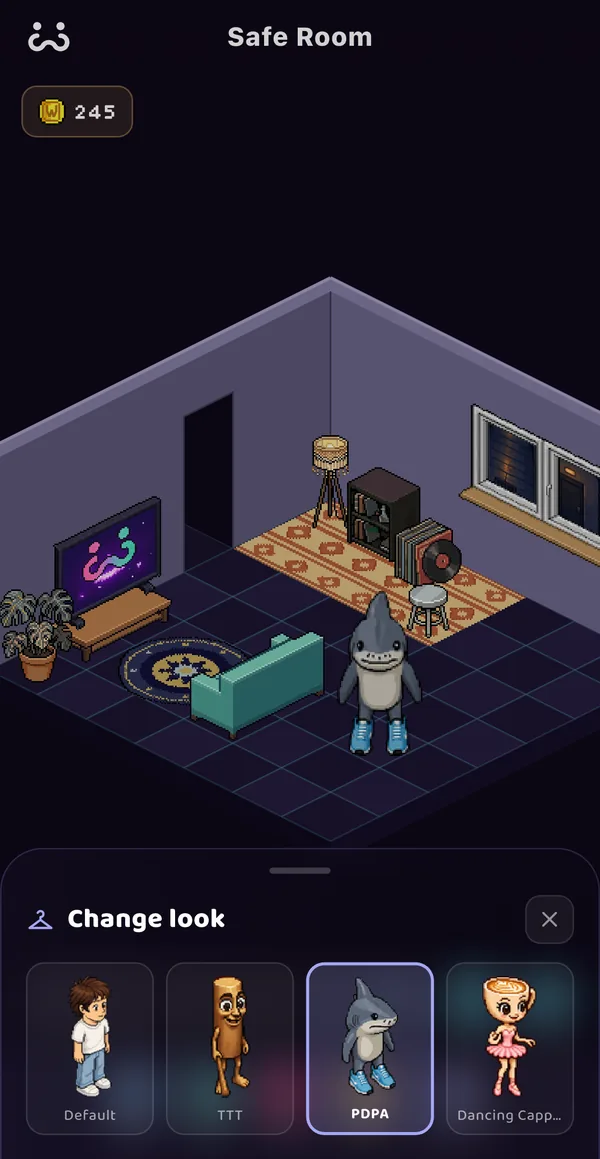
Task: Select the PDPA shark look
Action: [369, 1048]
